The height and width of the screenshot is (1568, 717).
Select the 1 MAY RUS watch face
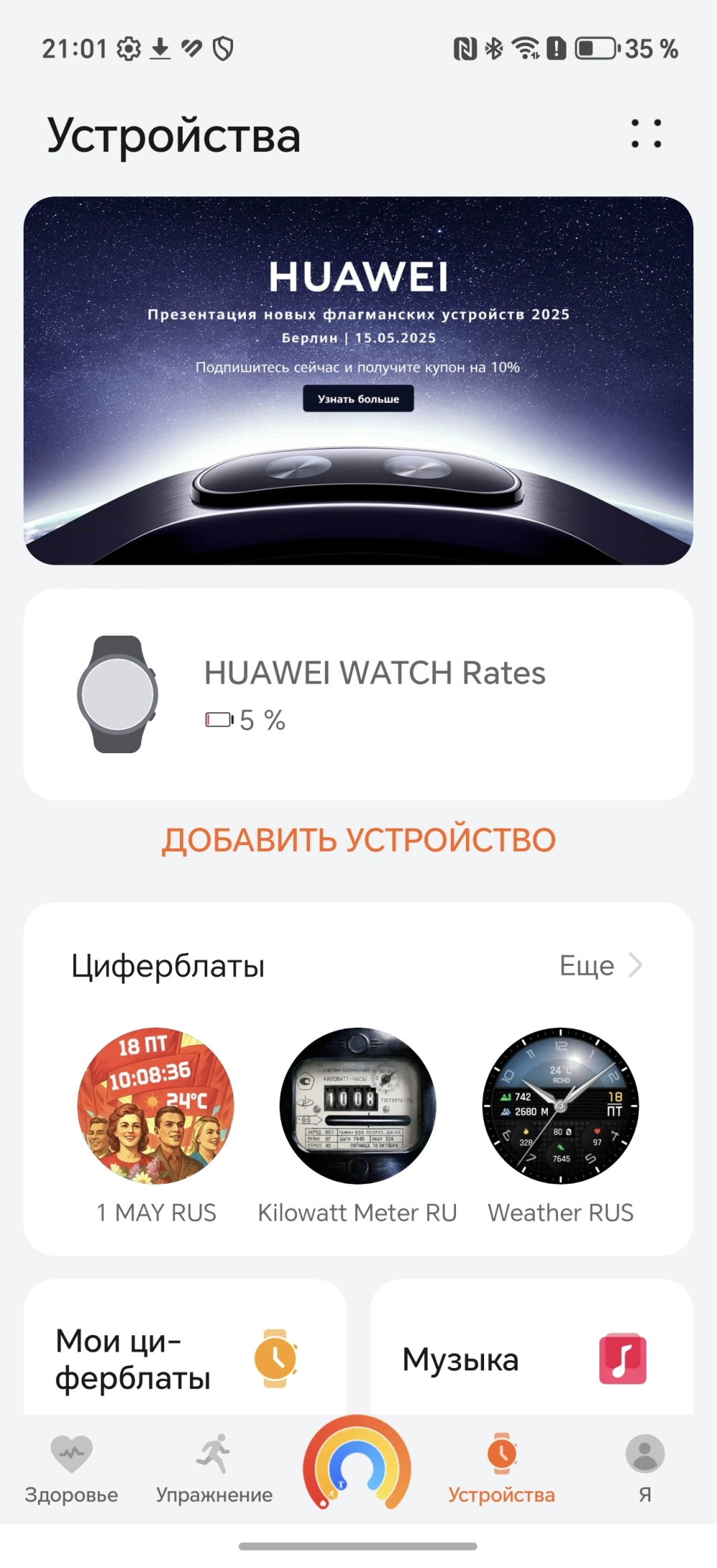tap(156, 1106)
